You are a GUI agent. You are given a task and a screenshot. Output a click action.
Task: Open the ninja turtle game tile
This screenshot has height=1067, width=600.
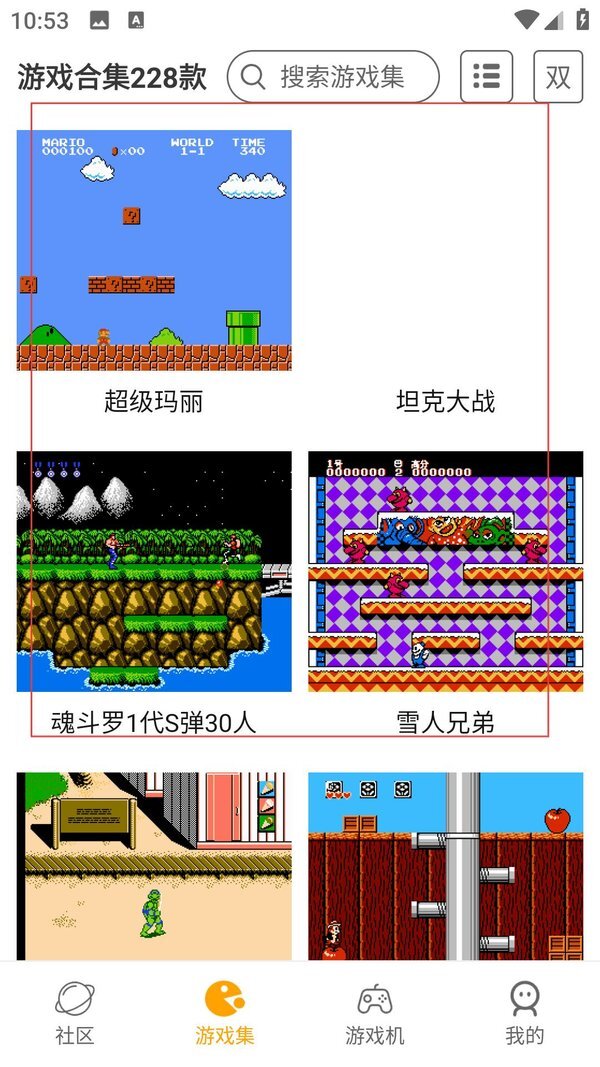(154, 866)
